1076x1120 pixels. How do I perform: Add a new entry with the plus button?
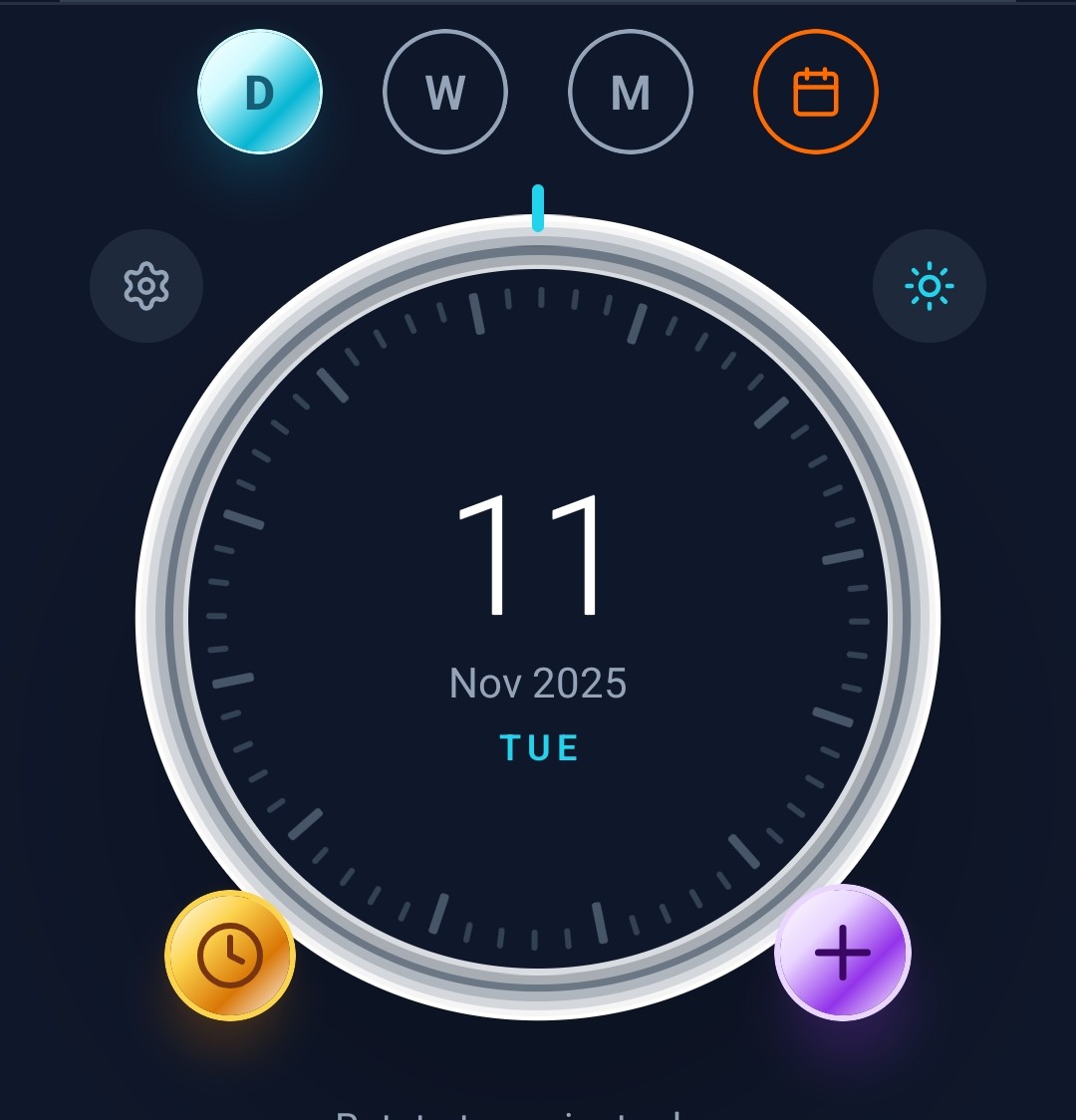843,953
